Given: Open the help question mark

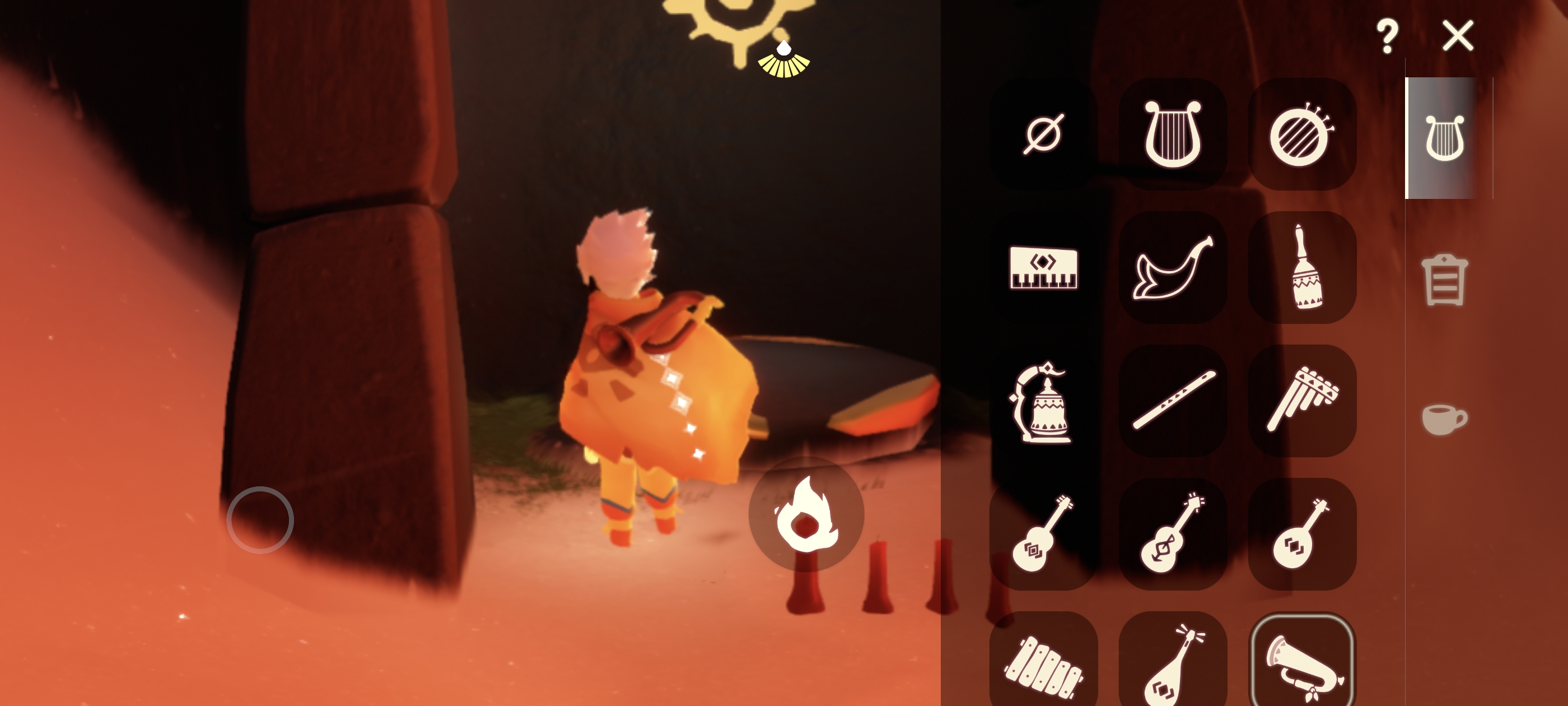Looking at the screenshot, I should click(1387, 35).
